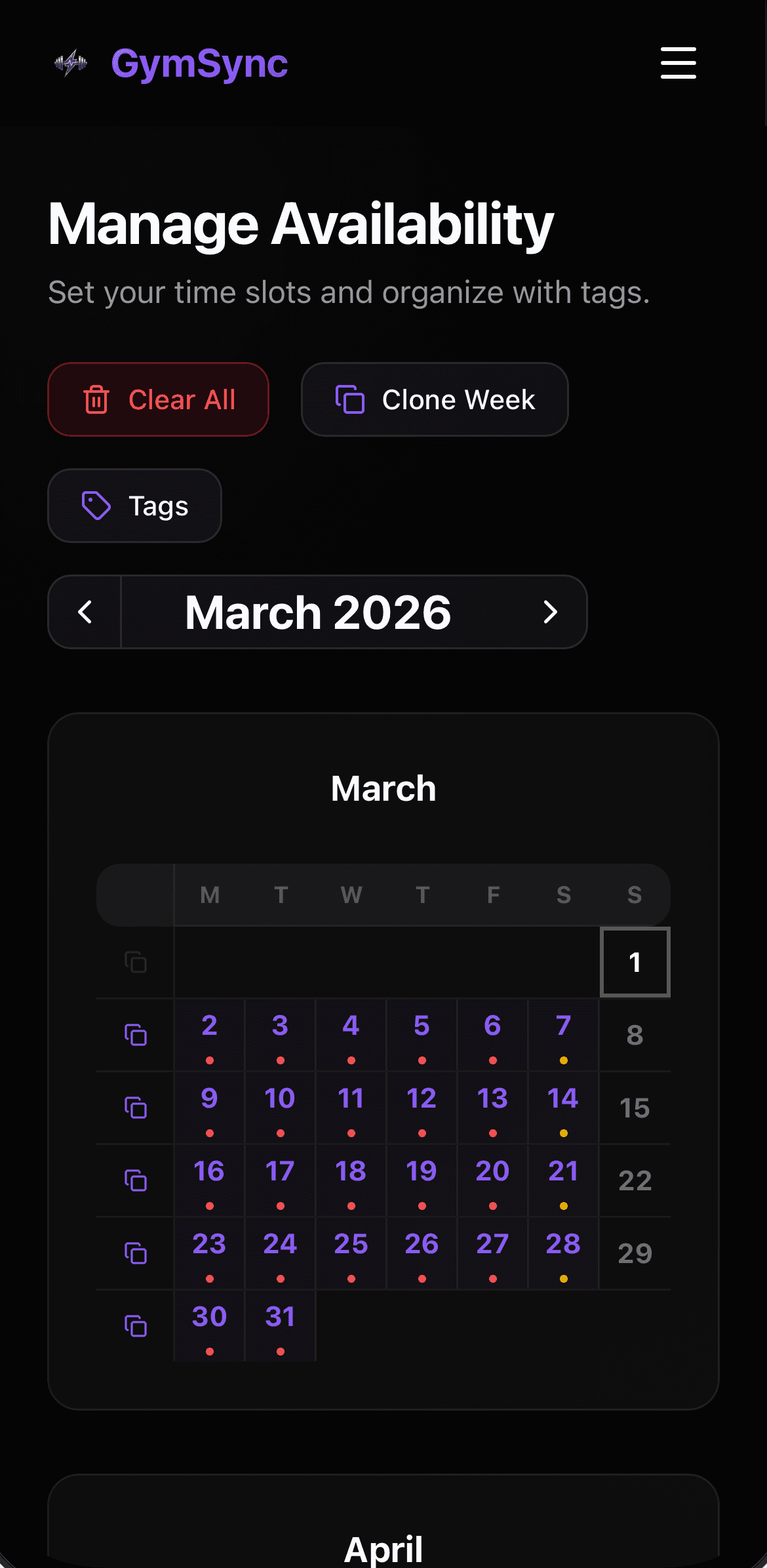Clear all availability slots
This screenshot has width=767, height=1568.
point(158,399)
